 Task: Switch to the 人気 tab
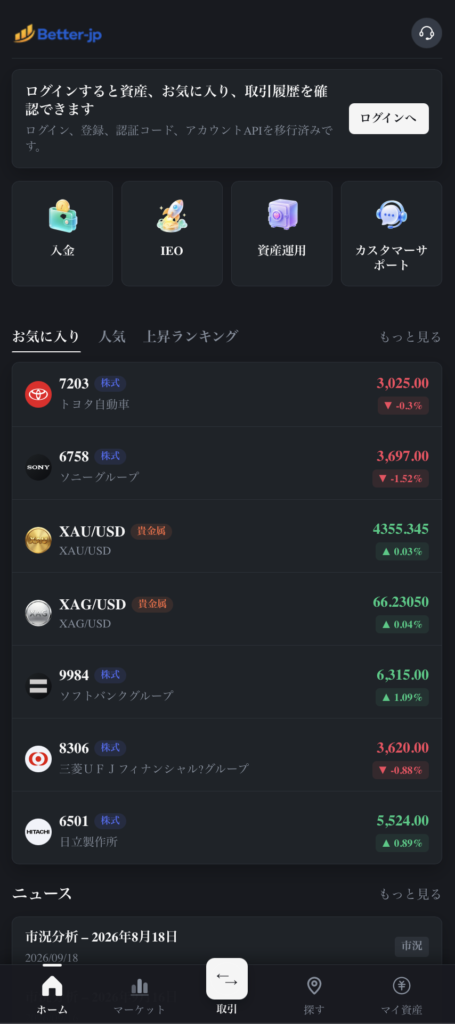point(112,336)
